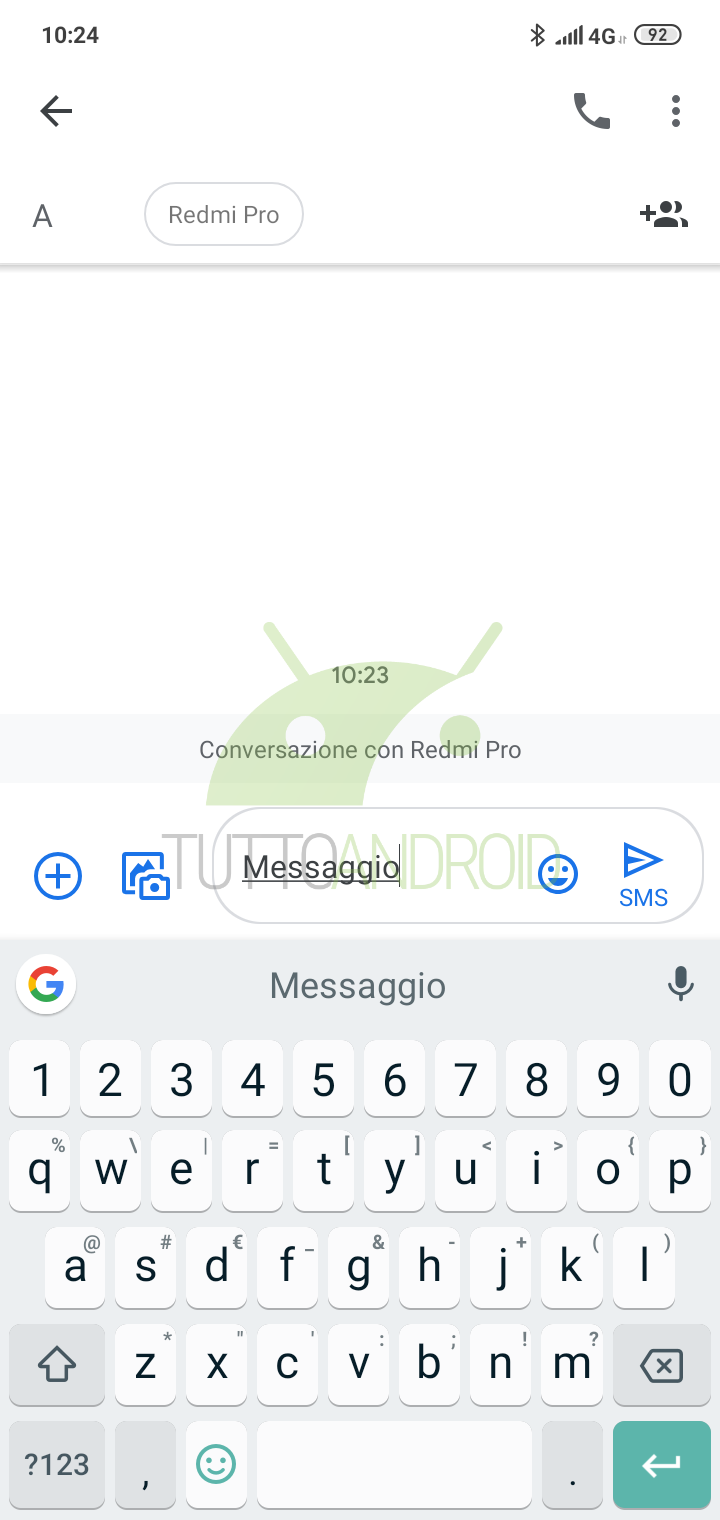Go back using the arrow

(x=56, y=111)
